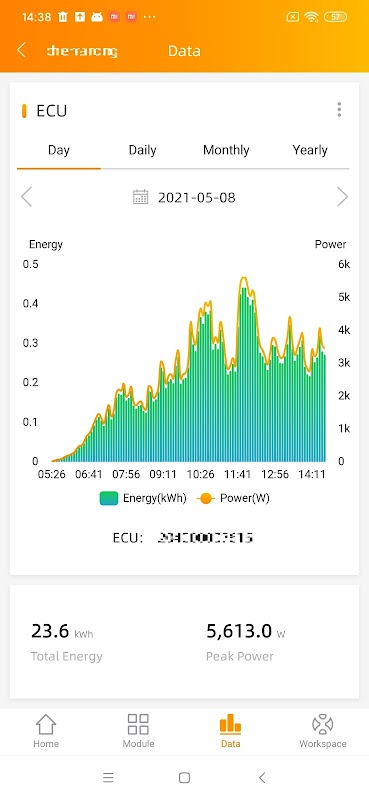Open the Data tab

(x=231, y=731)
